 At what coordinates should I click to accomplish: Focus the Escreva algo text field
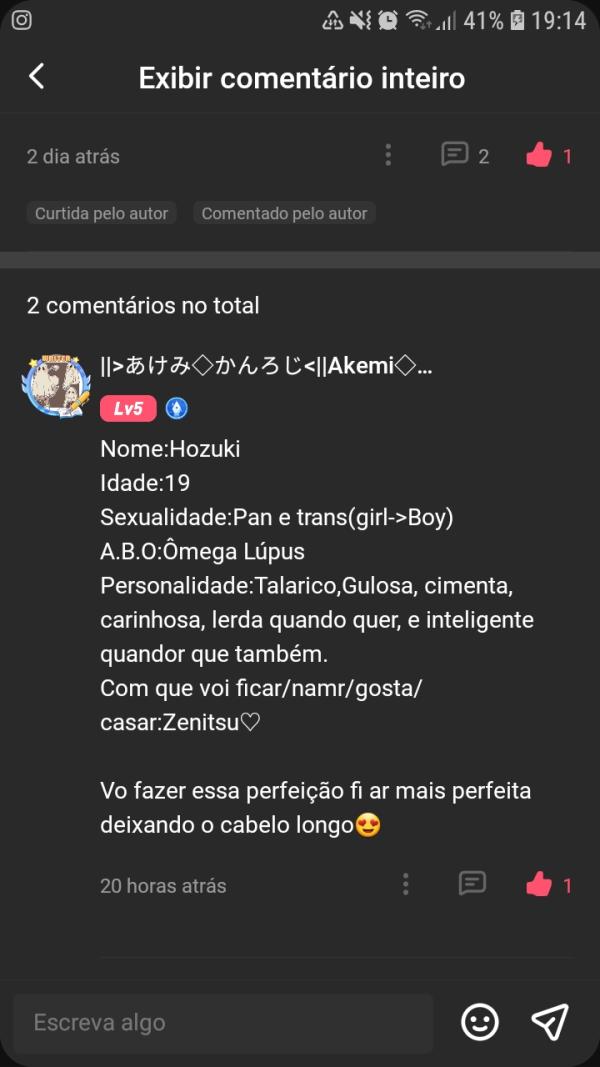pos(222,1022)
